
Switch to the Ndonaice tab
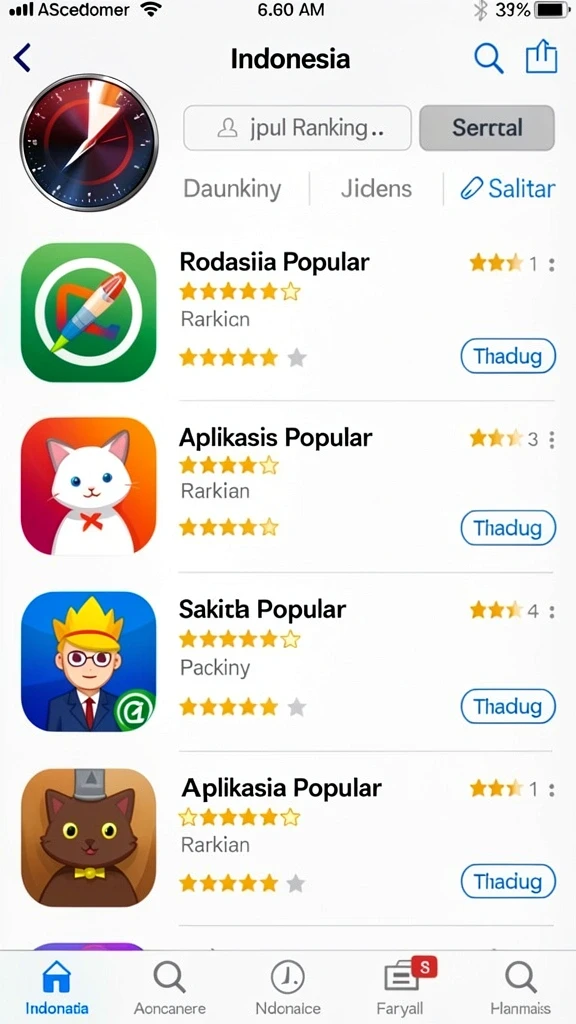[288, 988]
